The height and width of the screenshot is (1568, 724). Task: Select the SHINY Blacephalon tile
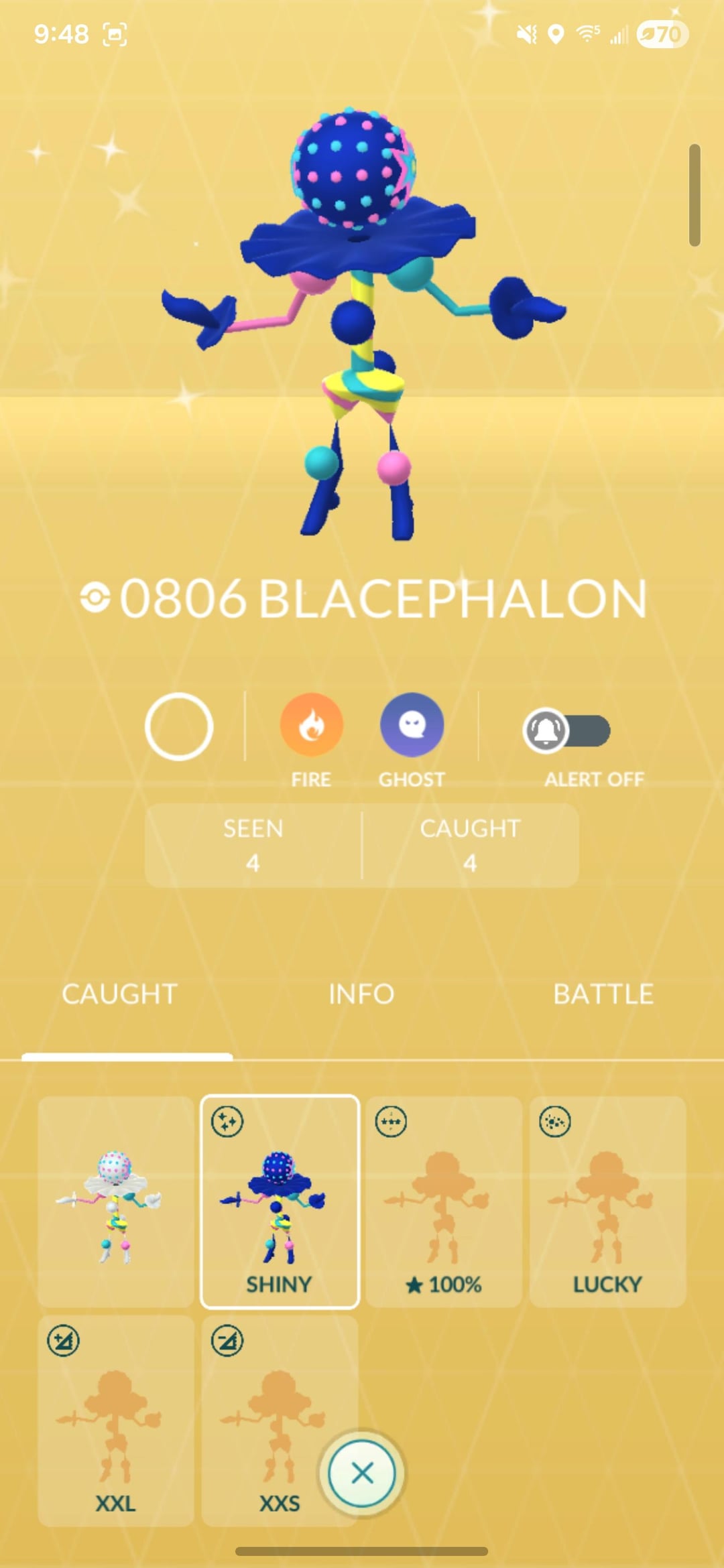pyautogui.click(x=280, y=1201)
